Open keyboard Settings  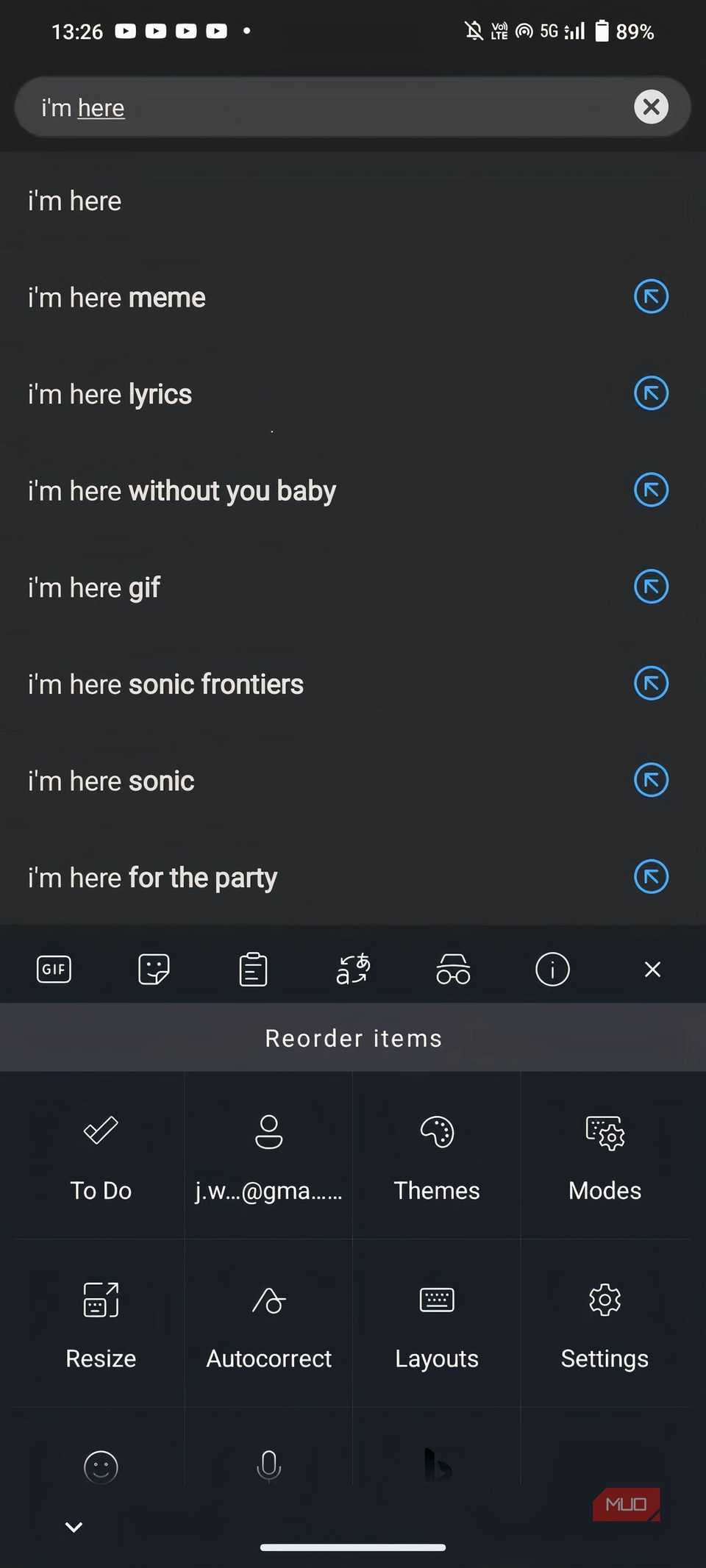point(605,1325)
